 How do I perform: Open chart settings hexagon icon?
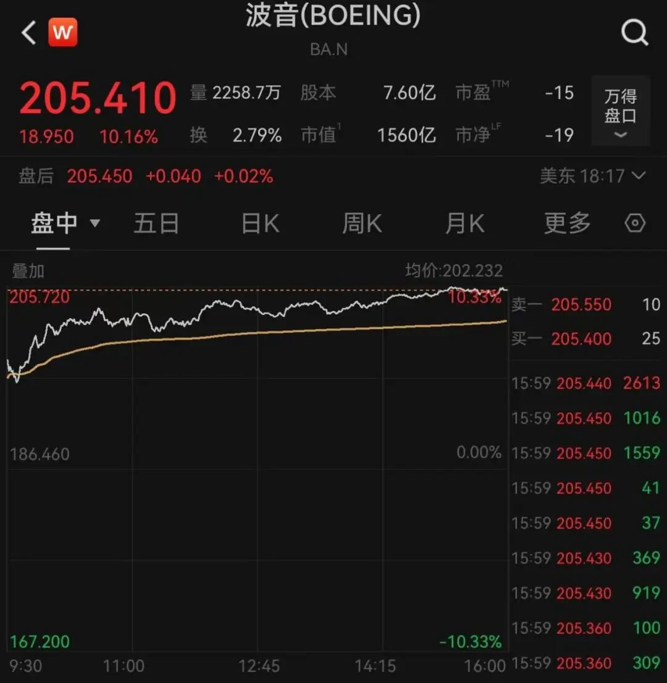pos(635,223)
